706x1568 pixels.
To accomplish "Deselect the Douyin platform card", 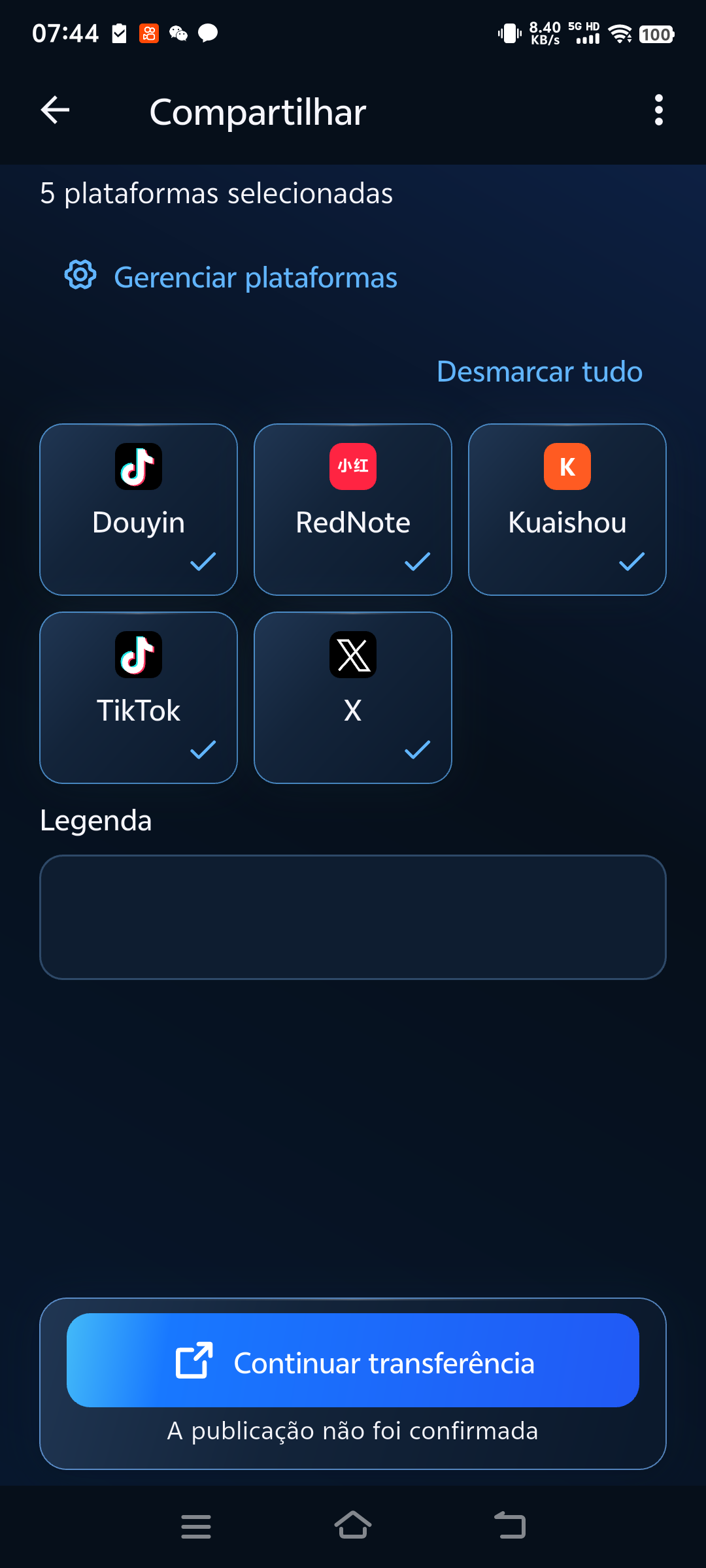I will [139, 510].
